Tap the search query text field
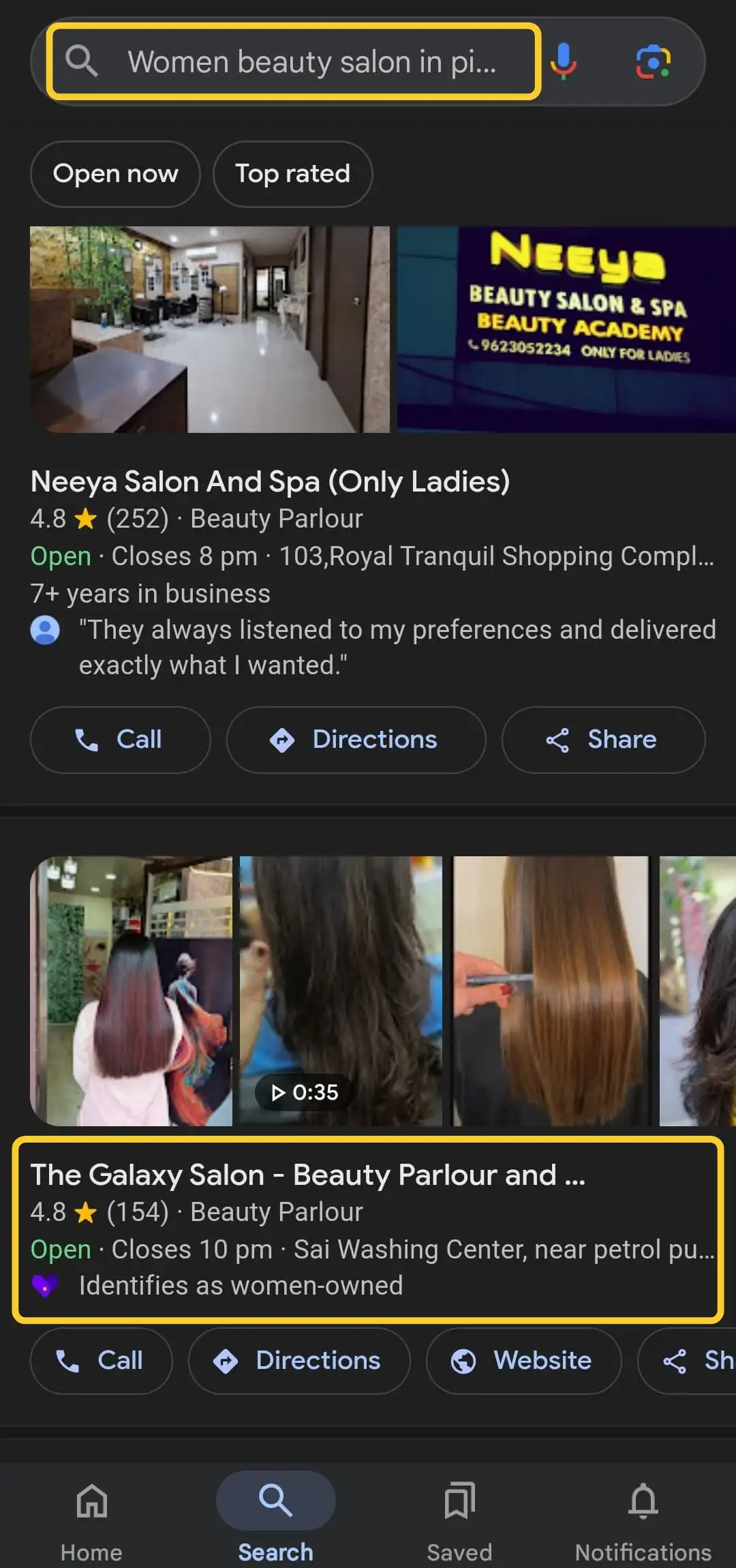Image resolution: width=736 pixels, height=1568 pixels. [x=313, y=61]
